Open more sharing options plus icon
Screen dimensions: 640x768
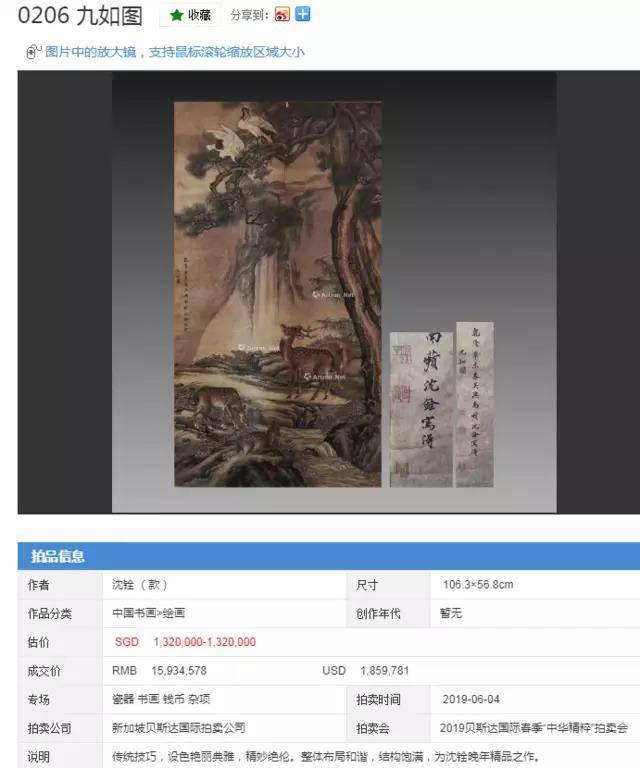[x=302, y=15]
